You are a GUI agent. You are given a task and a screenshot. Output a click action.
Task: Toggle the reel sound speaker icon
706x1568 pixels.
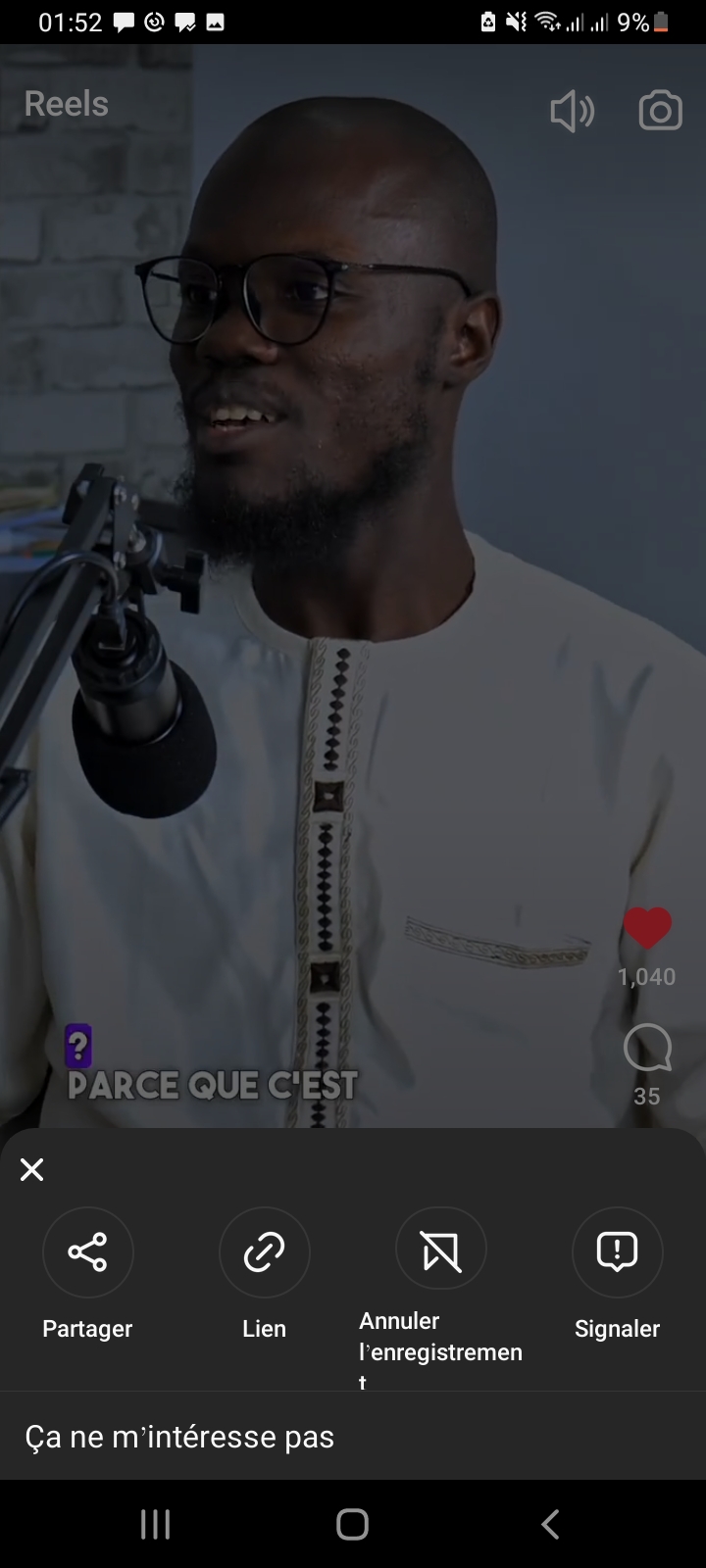pos(572,112)
